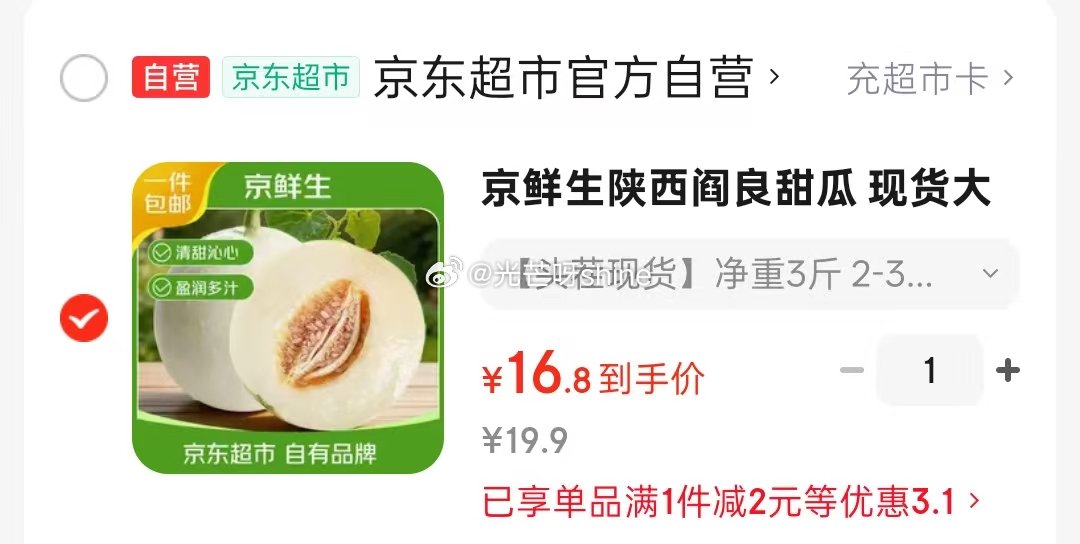Image resolution: width=1080 pixels, height=544 pixels.
Task: Increase melon quantity by one
Action: point(1008,371)
